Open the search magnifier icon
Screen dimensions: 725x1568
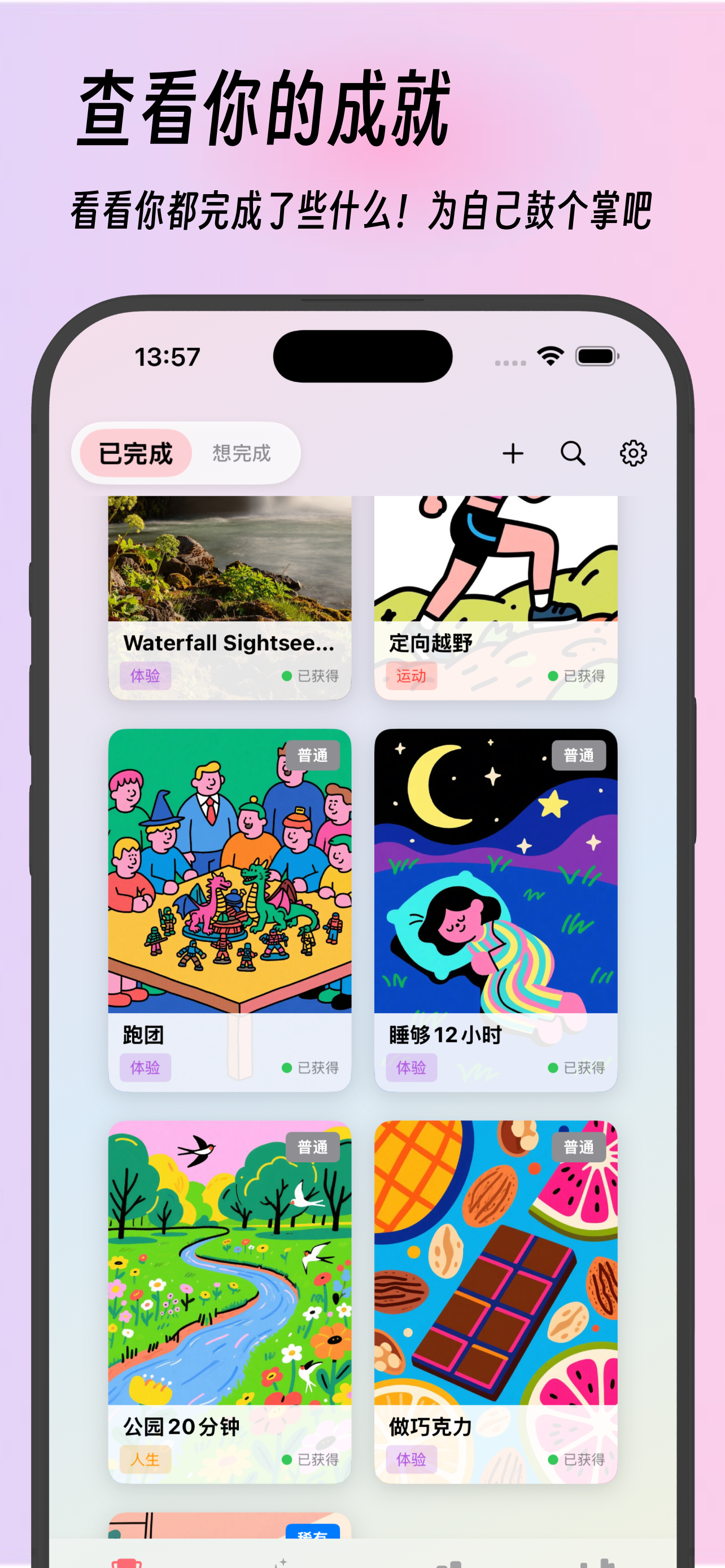tap(573, 453)
